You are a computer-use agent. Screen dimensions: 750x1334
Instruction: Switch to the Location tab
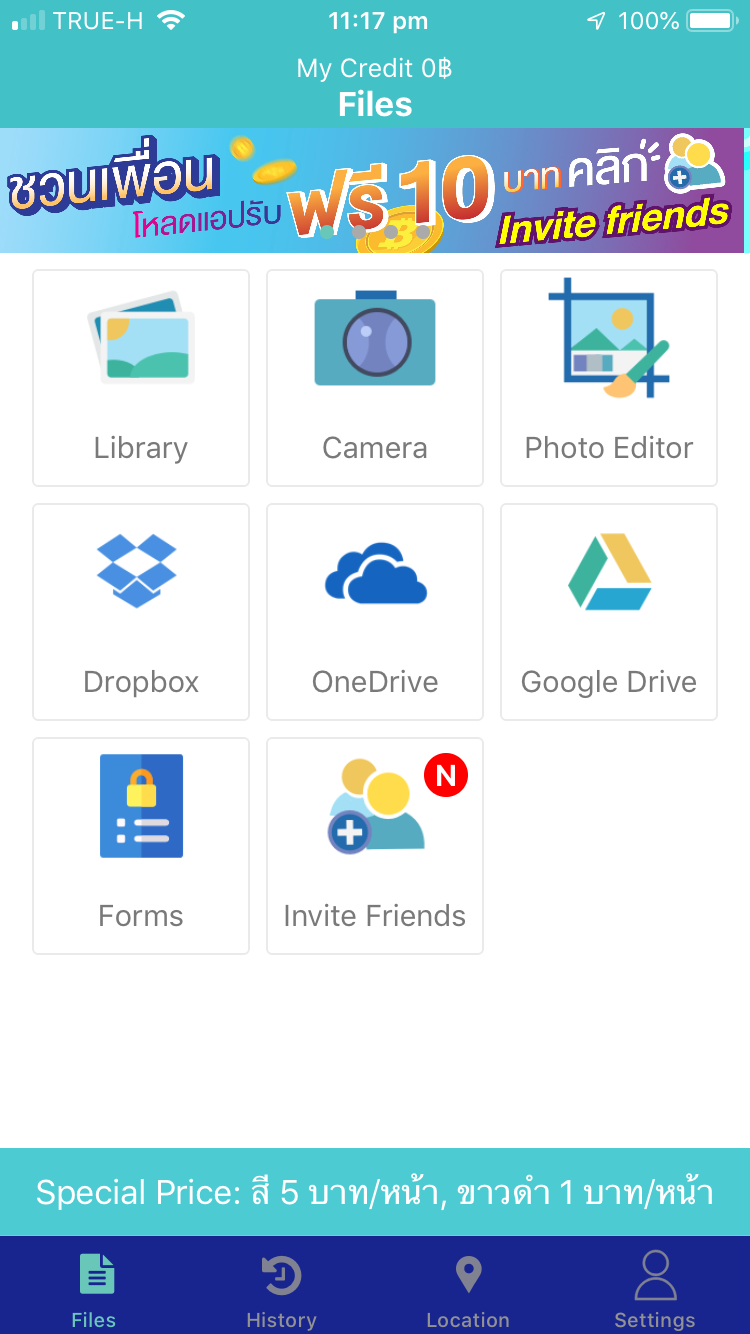click(468, 1288)
